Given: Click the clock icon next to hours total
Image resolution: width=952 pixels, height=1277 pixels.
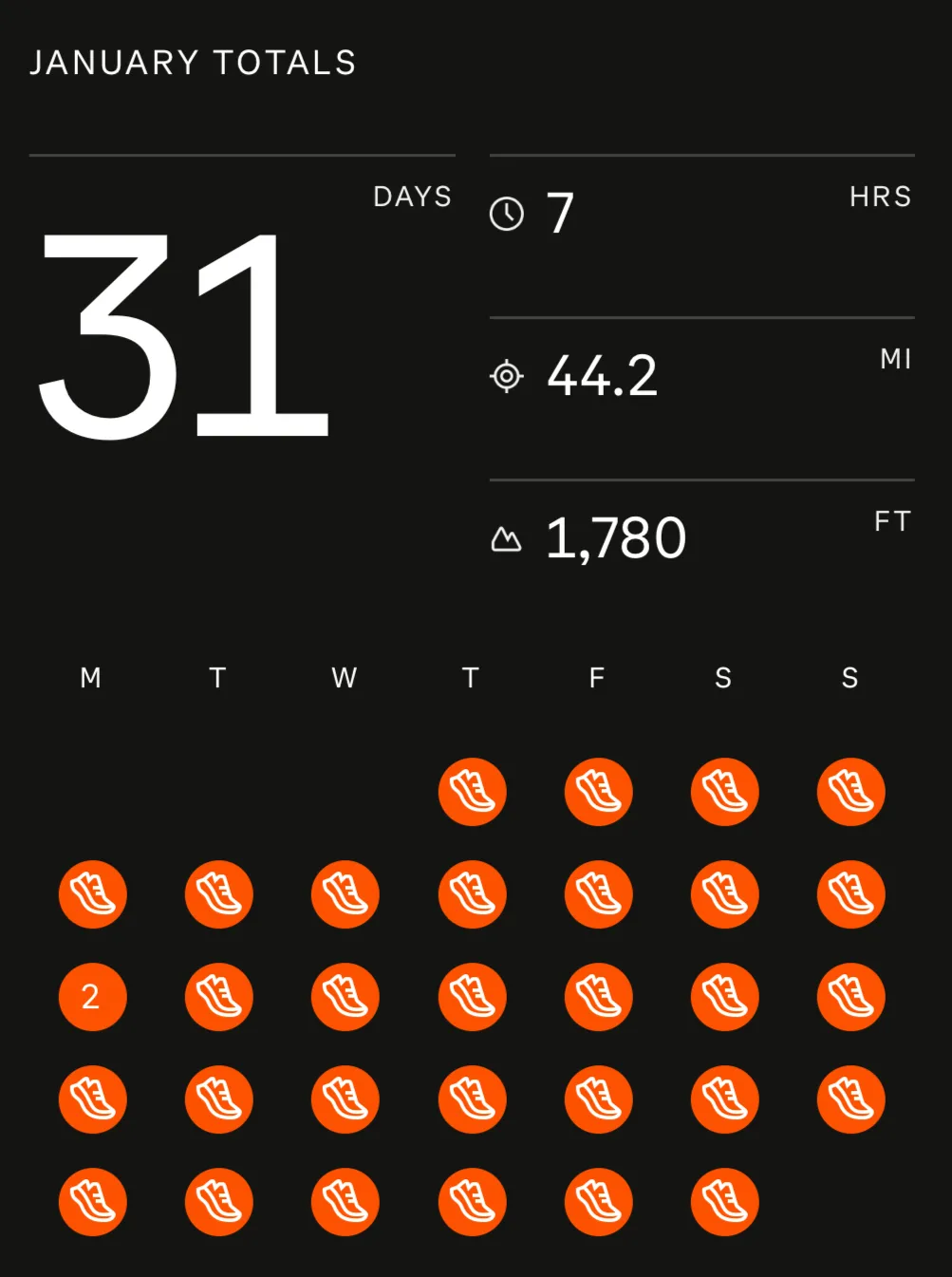Looking at the screenshot, I should click(508, 214).
